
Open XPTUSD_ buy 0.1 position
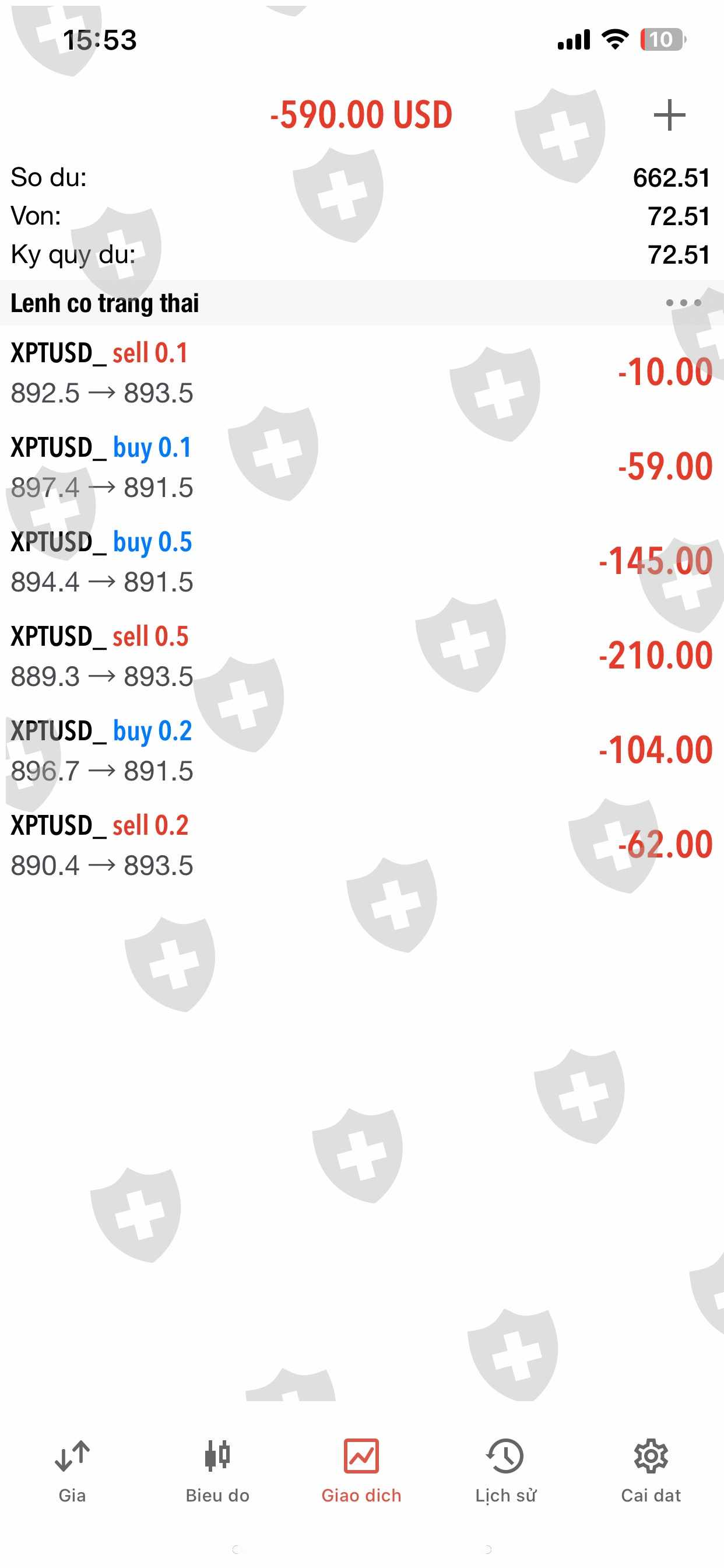(361, 467)
